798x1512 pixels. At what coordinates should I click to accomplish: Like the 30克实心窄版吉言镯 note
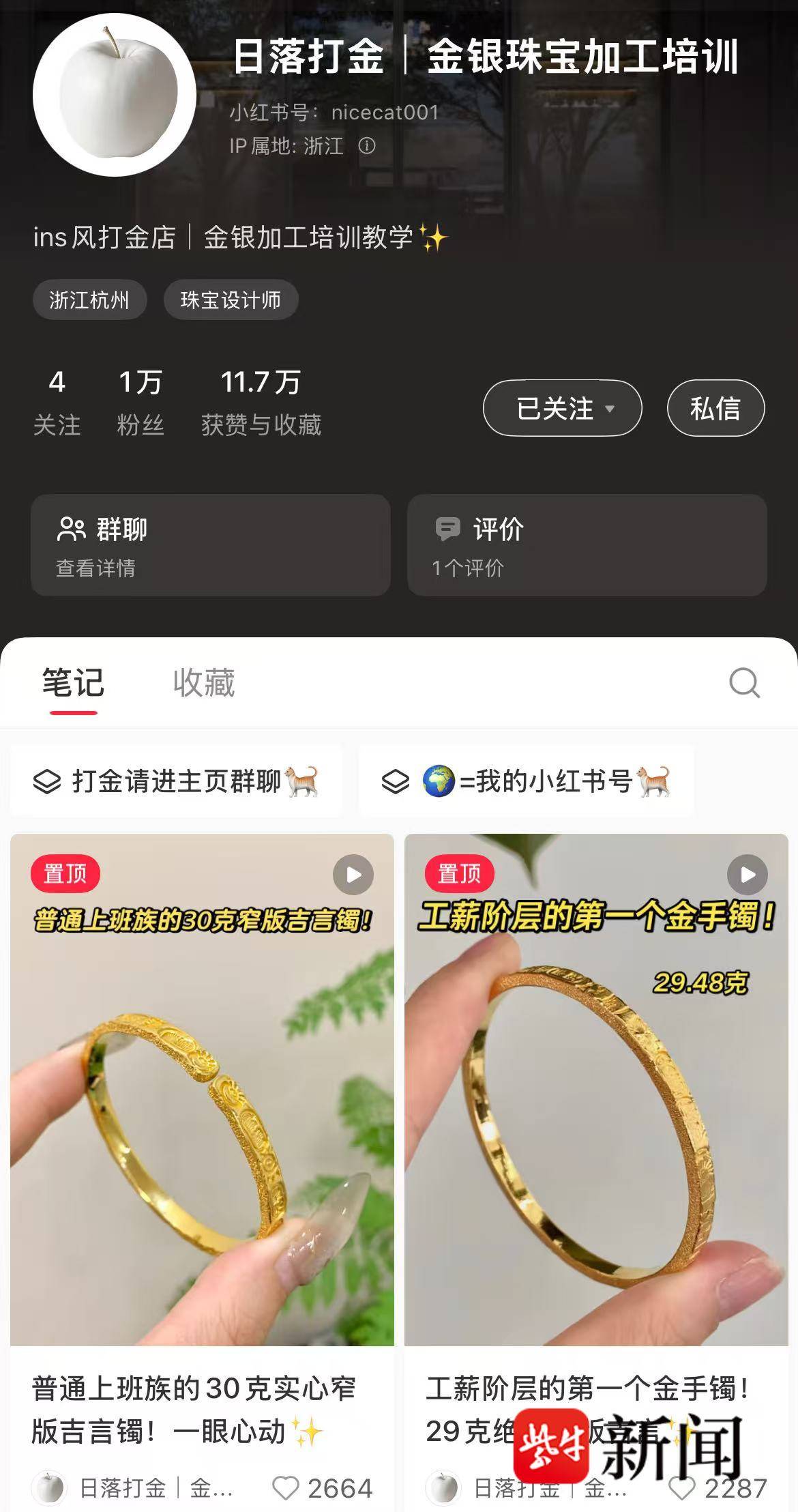point(286,1488)
